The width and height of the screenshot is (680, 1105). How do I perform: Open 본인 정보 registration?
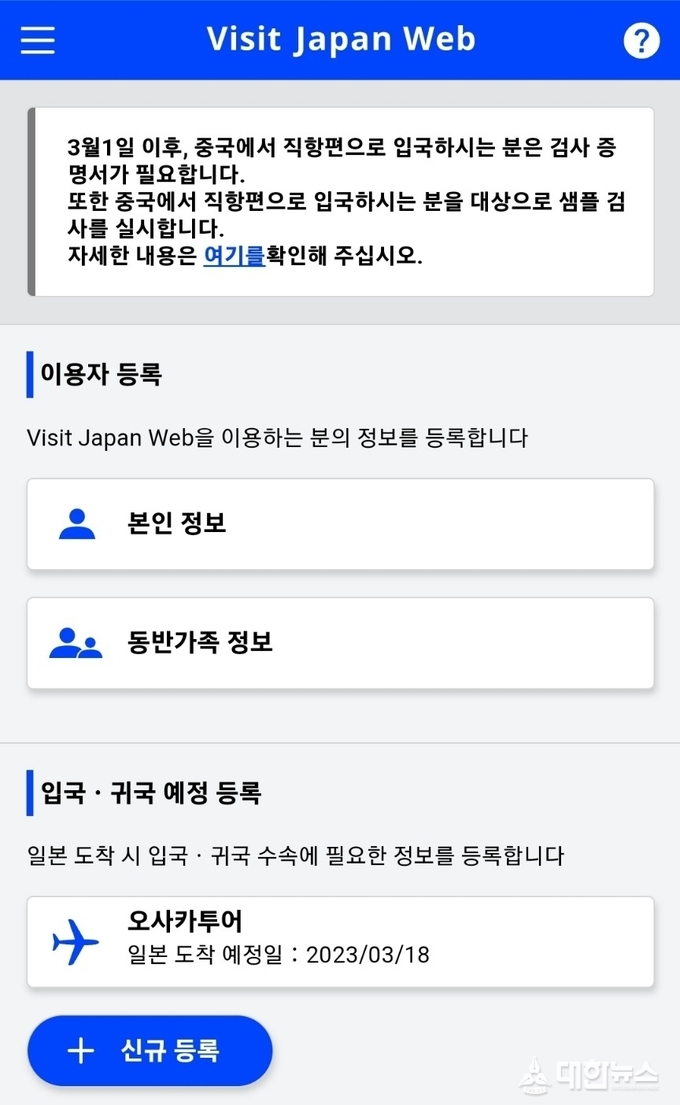340,524
